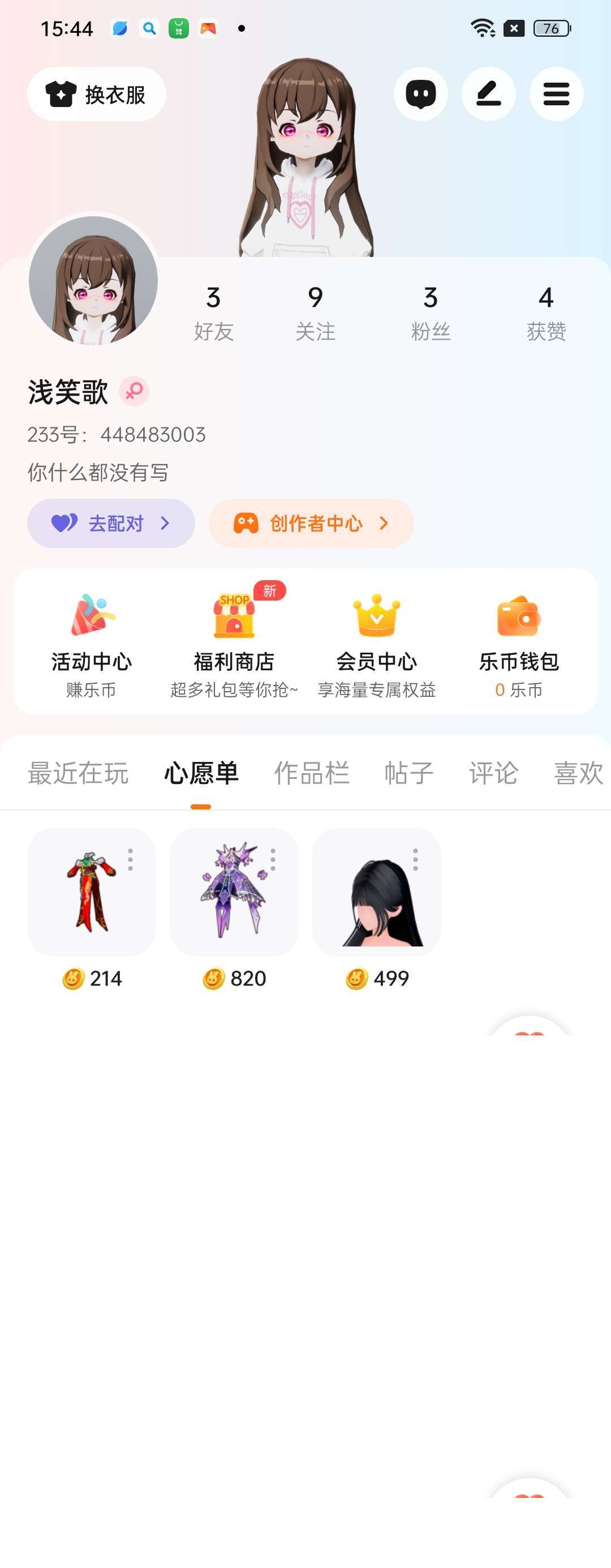
Task: Open options for the 820 purple outfit
Action: pos(273,859)
